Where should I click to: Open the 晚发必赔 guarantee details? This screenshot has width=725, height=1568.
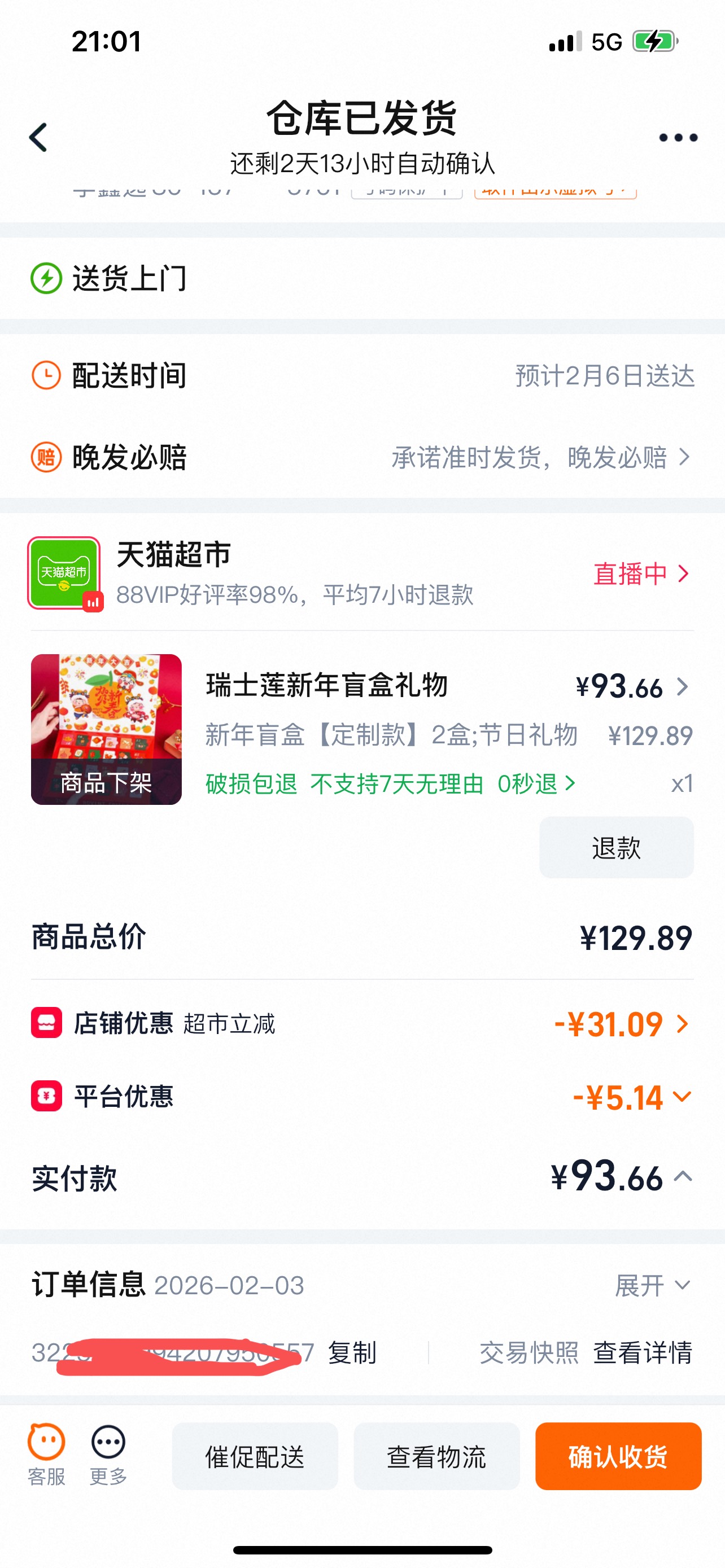click(540, 458)
